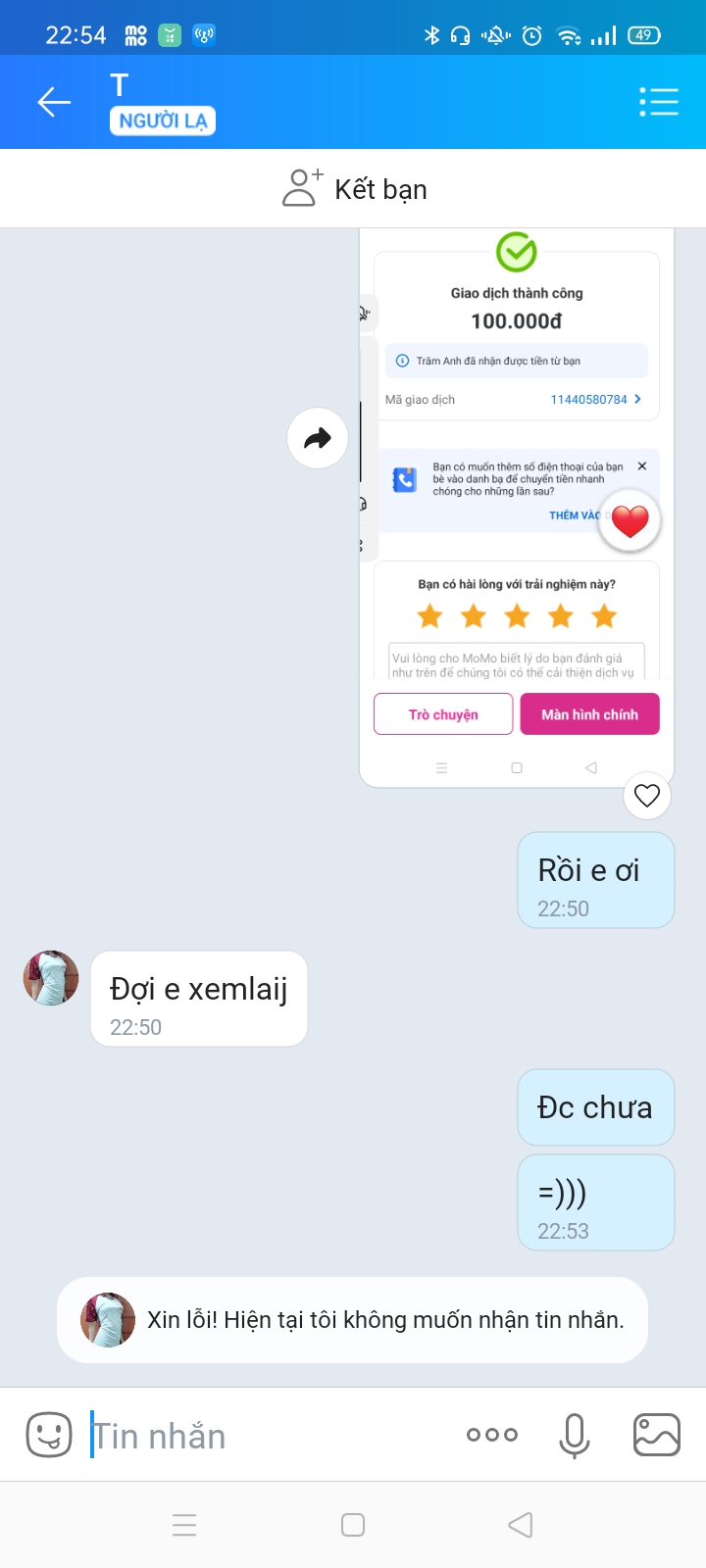This screenshot has width=706, height=1568.
Task: Tap Kết bạn to add friend
Action: (354, 189)
